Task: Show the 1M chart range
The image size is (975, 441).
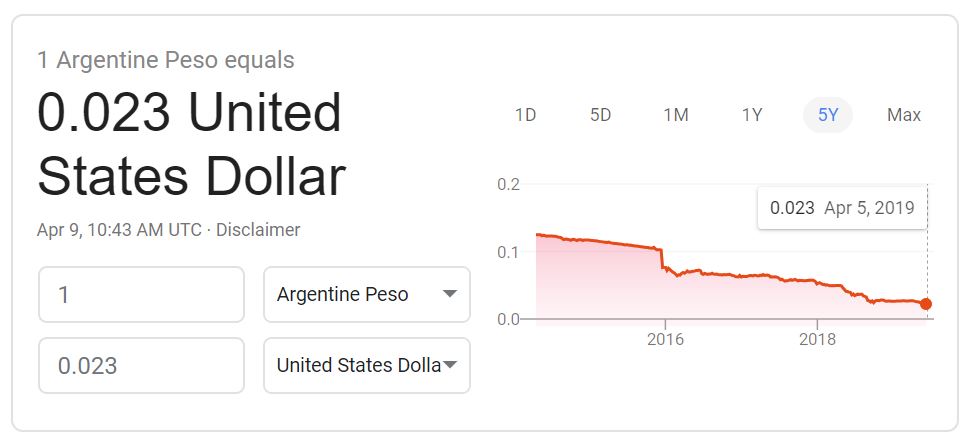Action: [676, 115]
